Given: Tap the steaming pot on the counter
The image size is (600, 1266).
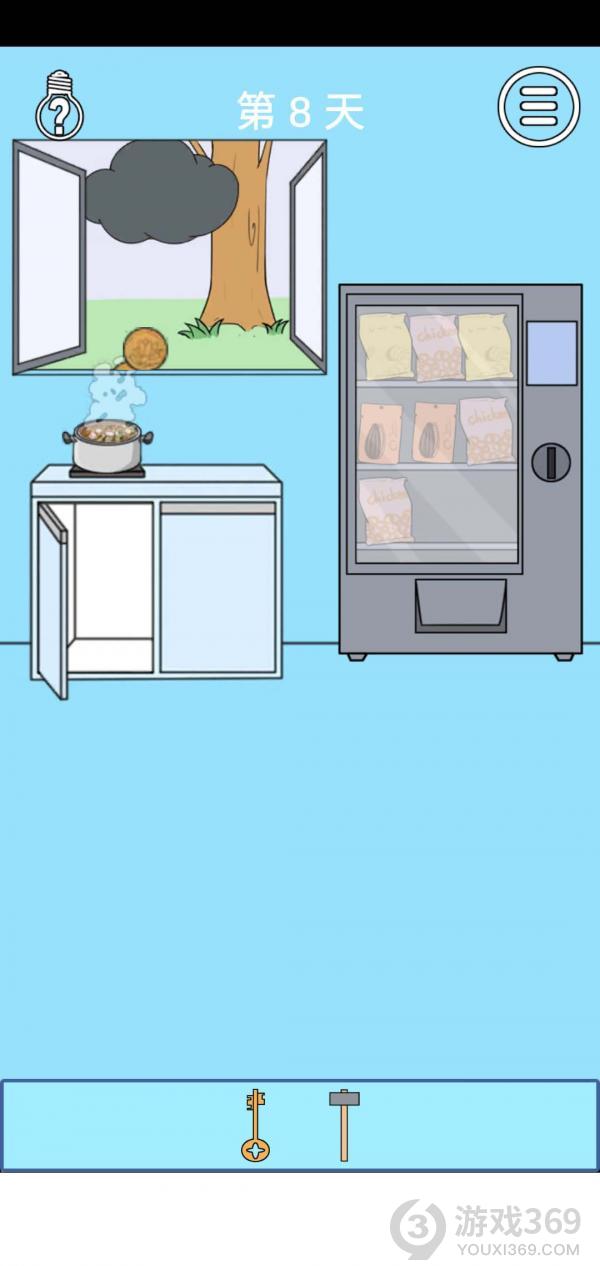Looking at the screenshot, I should tap(108, 446).
